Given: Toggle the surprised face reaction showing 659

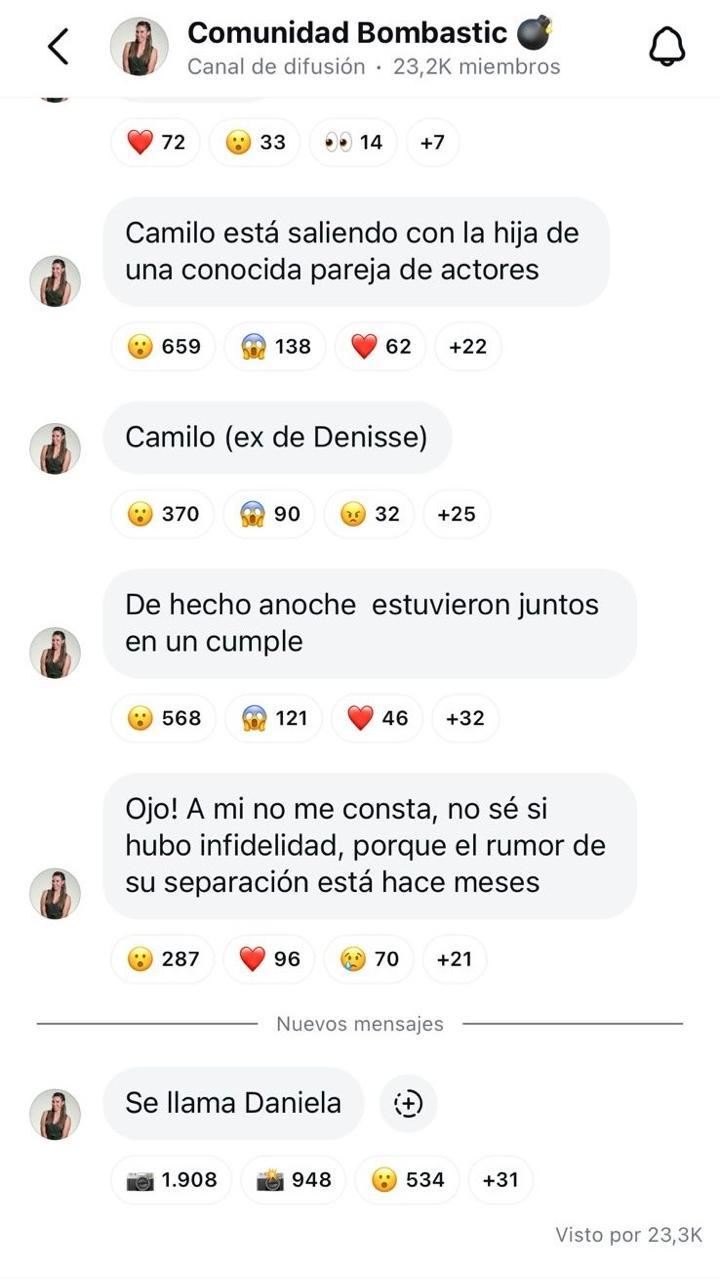Looking at the screenshot, I should point(162,346).
